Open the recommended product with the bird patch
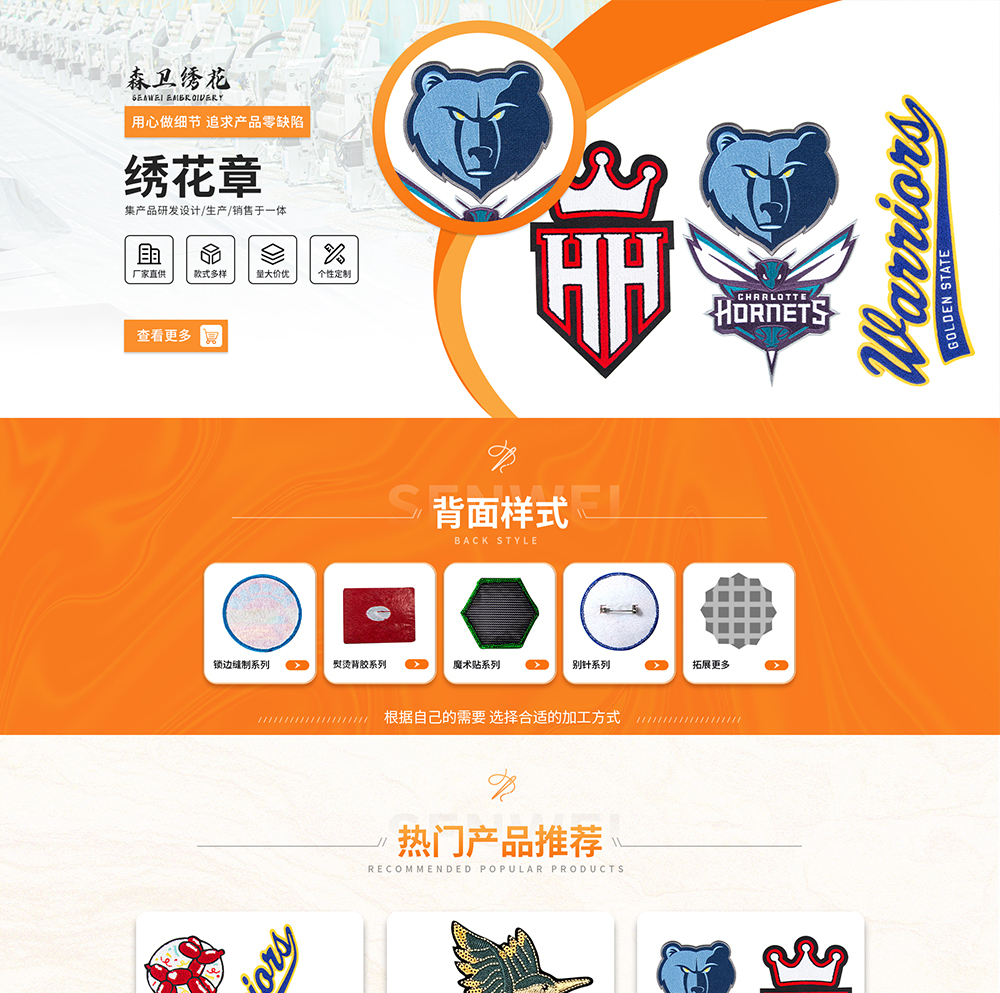 click(x=500, y=955)
